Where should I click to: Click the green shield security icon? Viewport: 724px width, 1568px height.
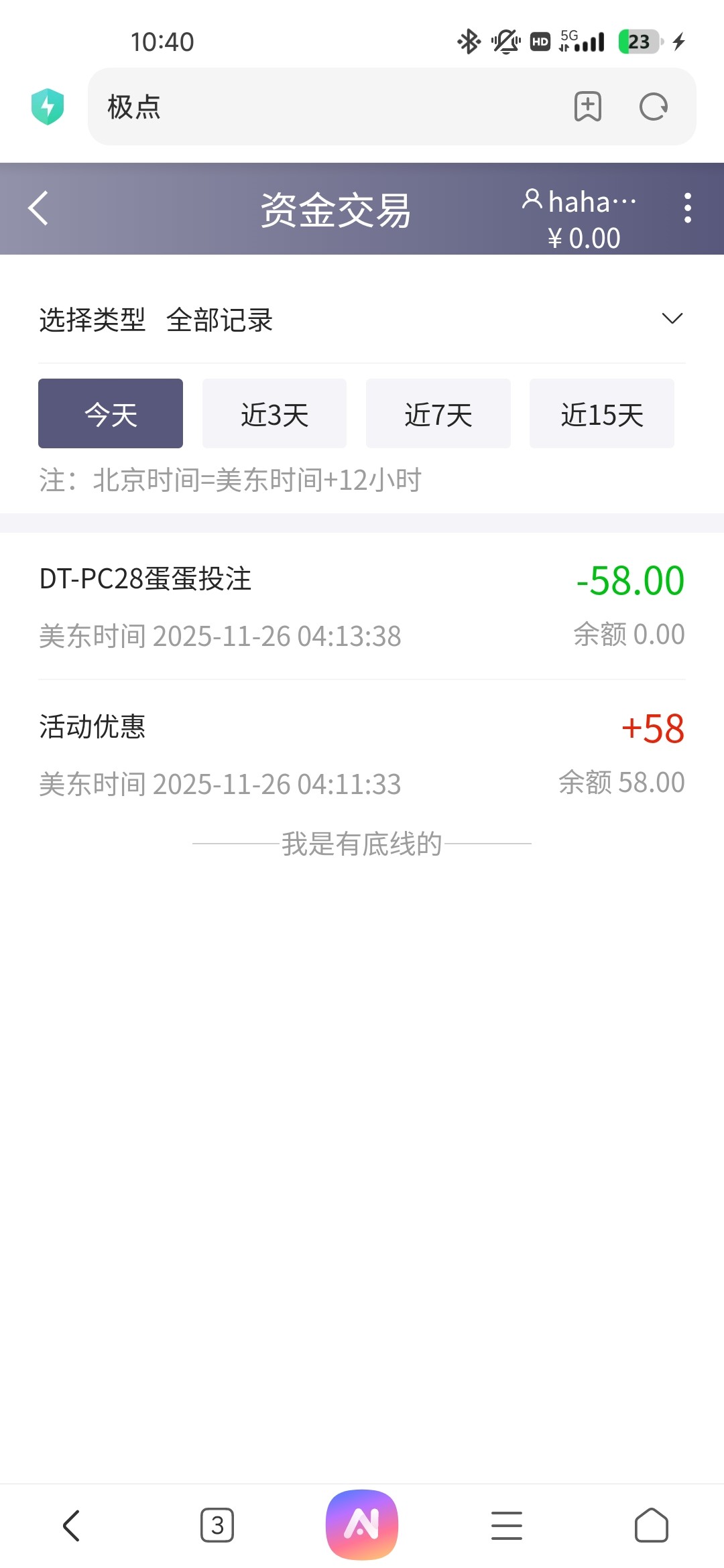click(x=47, y=105)
